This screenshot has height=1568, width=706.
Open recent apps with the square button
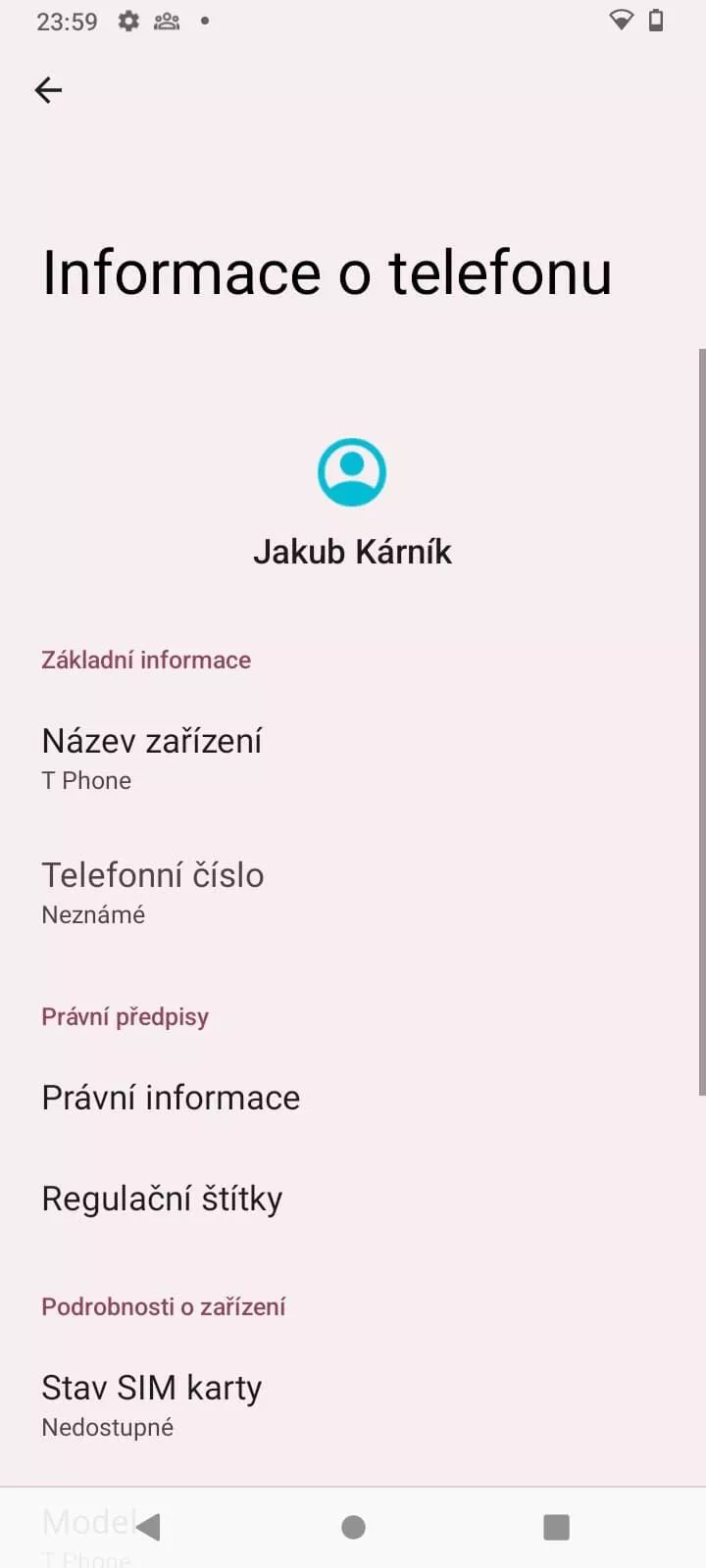[x=556, y=1527]
